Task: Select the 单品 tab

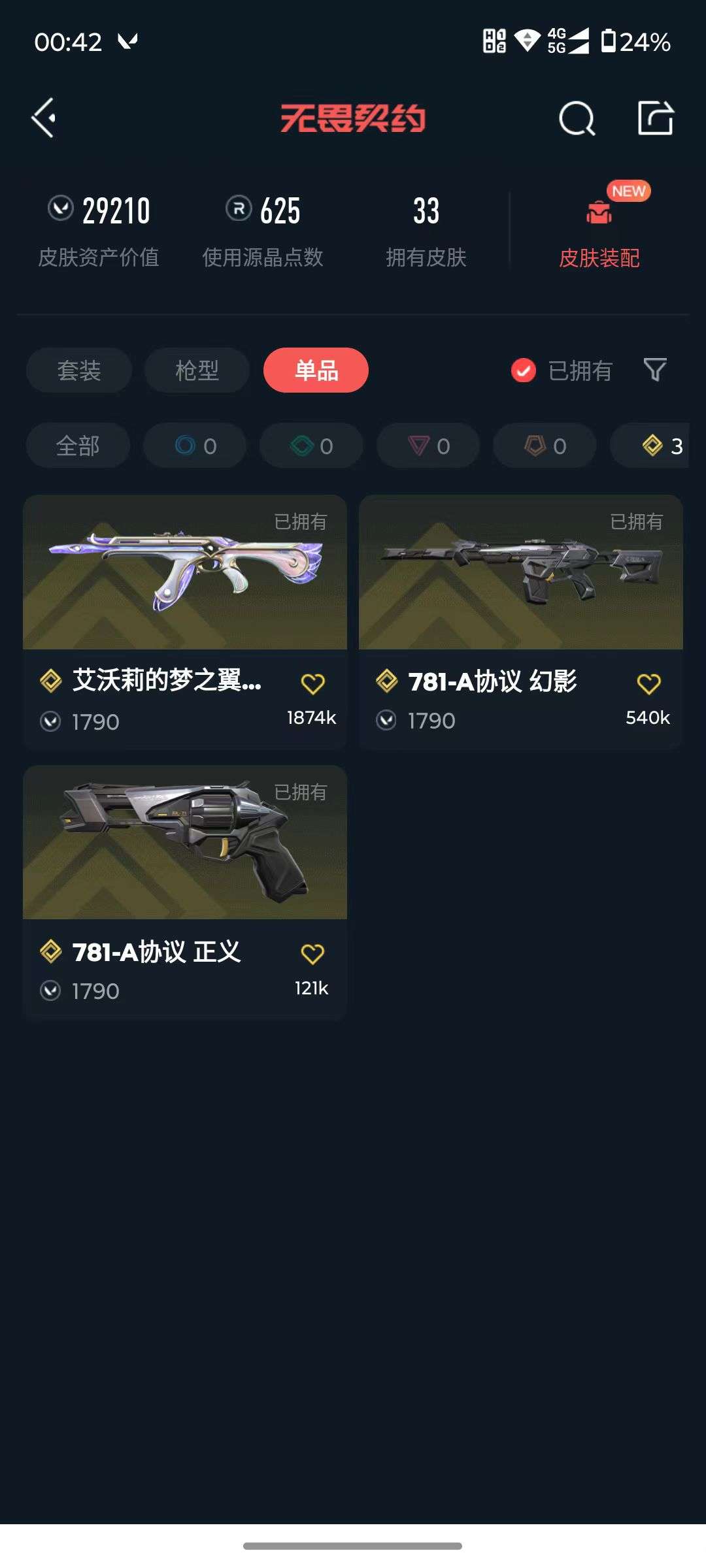Action: point(314,370)
